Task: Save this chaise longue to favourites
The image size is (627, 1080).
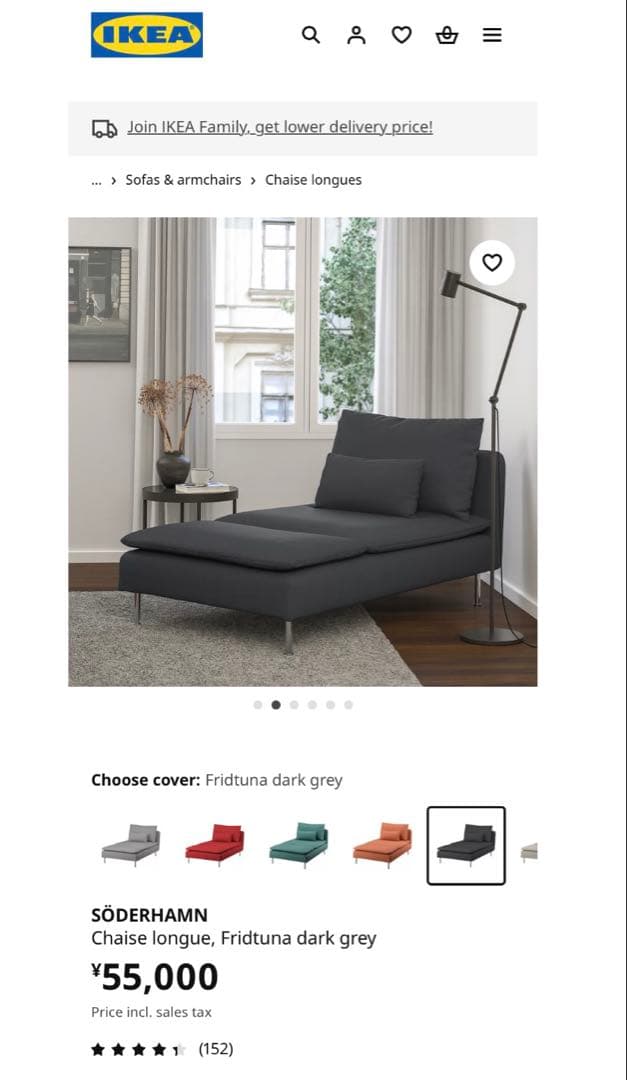Action: tap(492, 263)
